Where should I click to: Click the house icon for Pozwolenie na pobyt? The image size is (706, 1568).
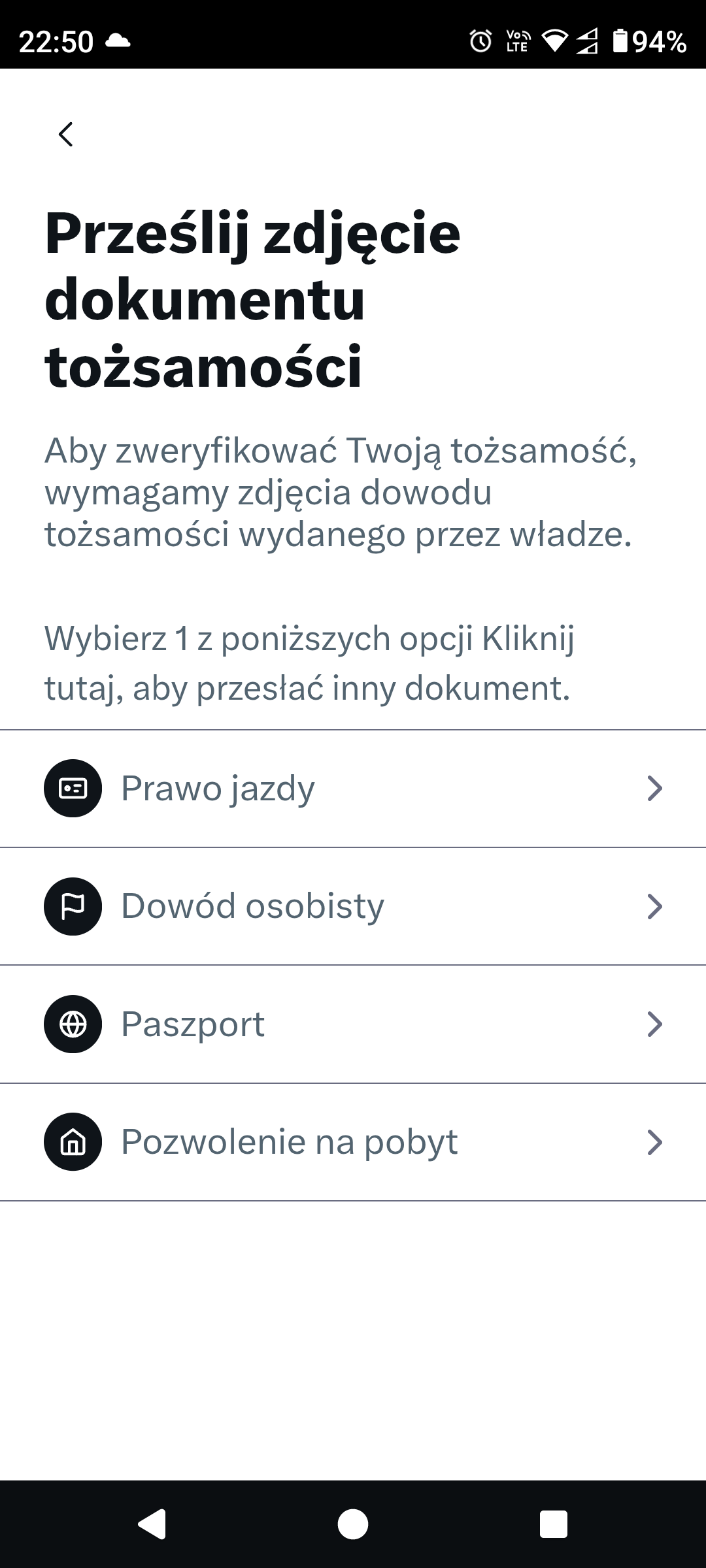73,1141
